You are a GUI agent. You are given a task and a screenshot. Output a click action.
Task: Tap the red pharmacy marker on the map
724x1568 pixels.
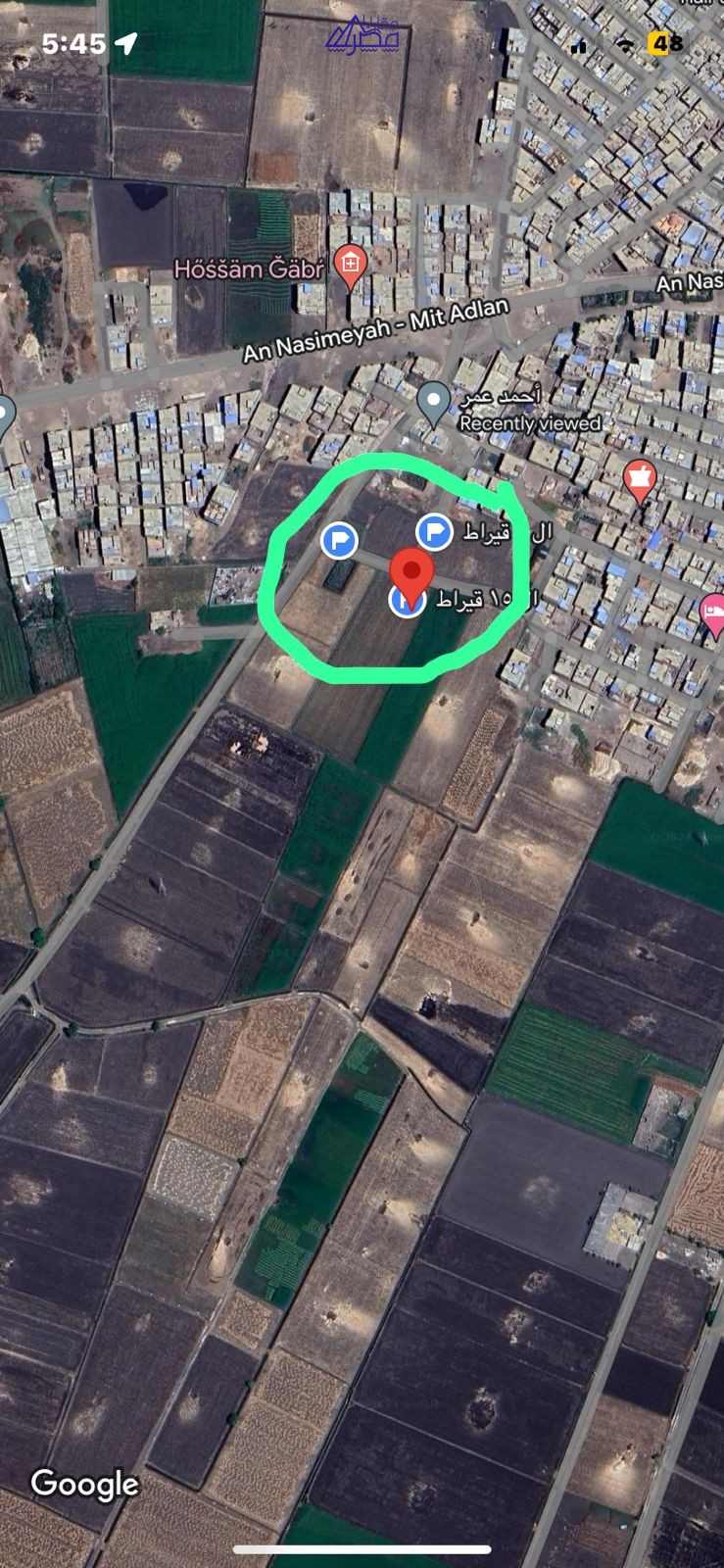(x=640, y=479)
